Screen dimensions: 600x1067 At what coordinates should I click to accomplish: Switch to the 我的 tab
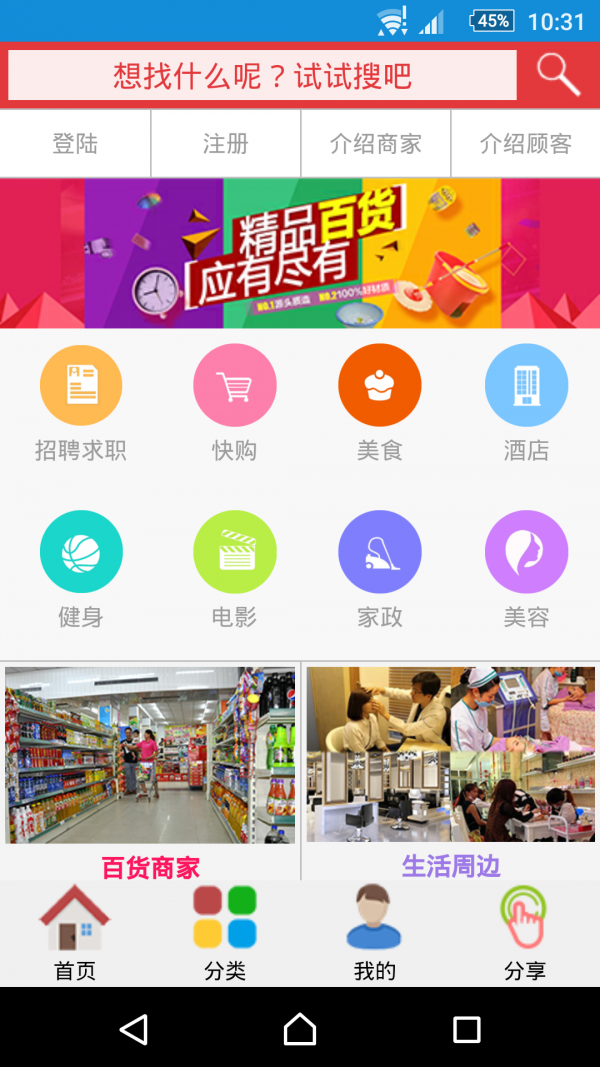(x=375, y=932)
